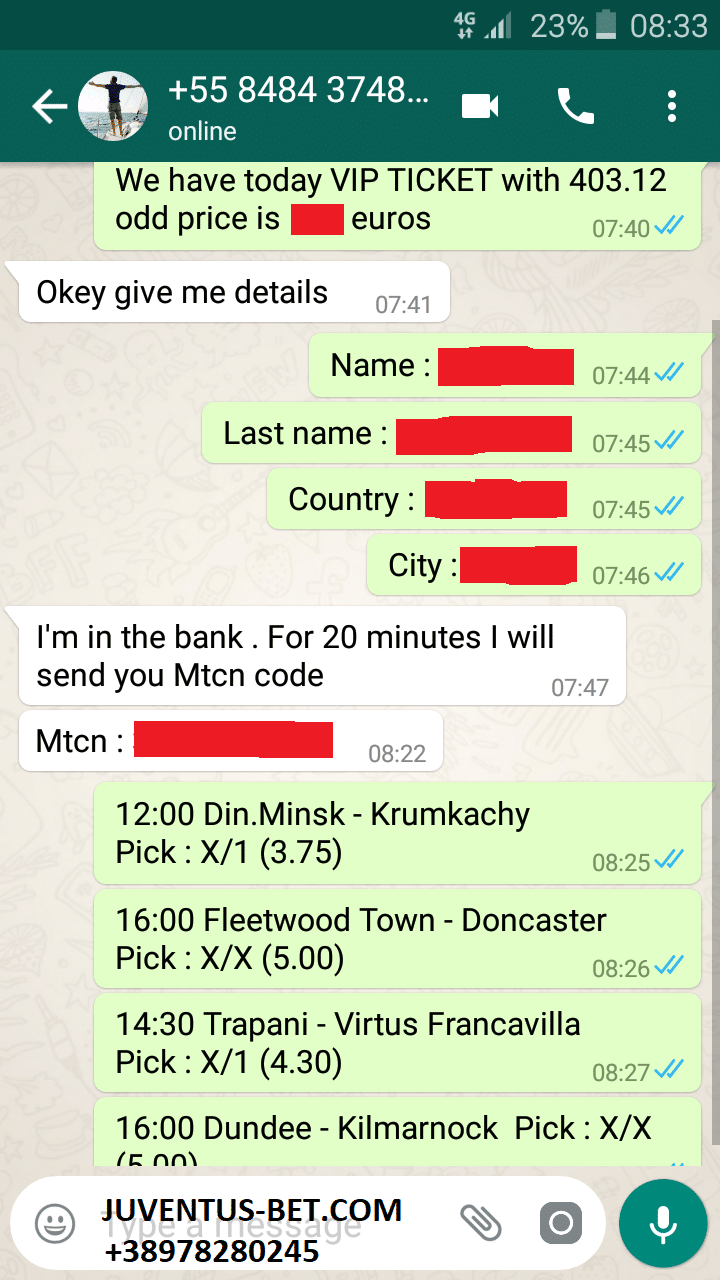This screenshot has width=720, height=1280.
Task: Start a video call
Action: (x=480, y=106)
